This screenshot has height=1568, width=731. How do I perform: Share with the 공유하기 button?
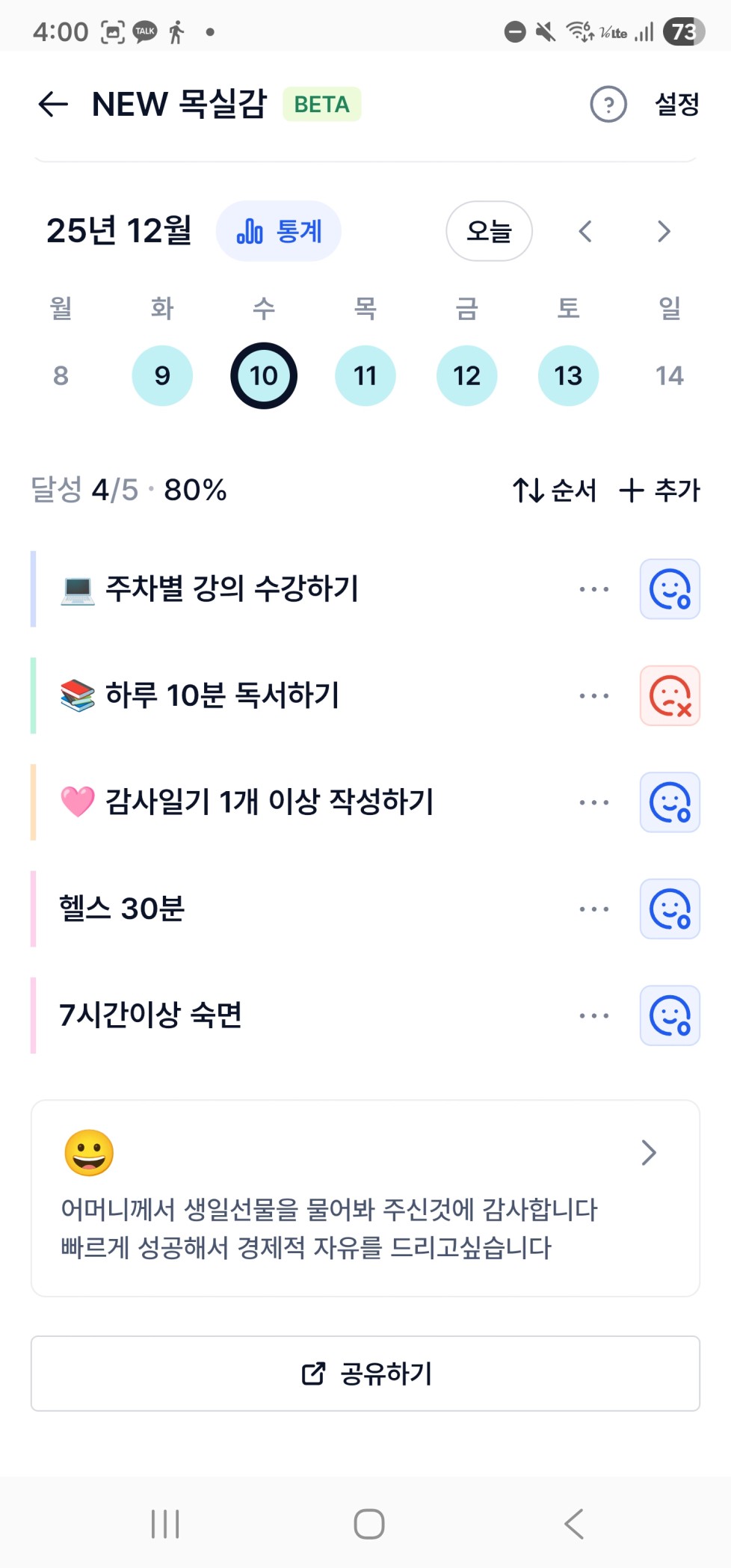tap(365, 1374)
